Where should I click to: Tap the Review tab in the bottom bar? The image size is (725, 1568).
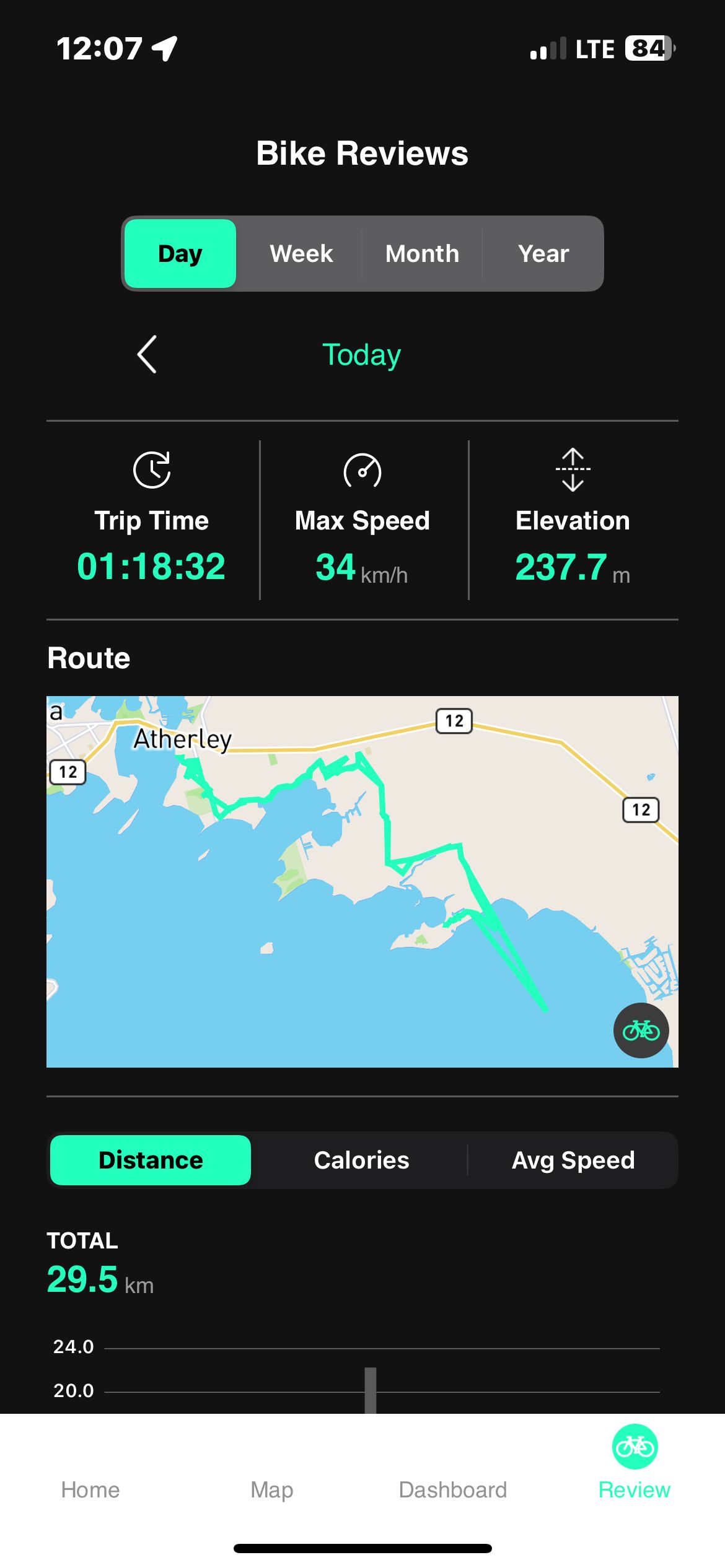(x=635, y=1463)
